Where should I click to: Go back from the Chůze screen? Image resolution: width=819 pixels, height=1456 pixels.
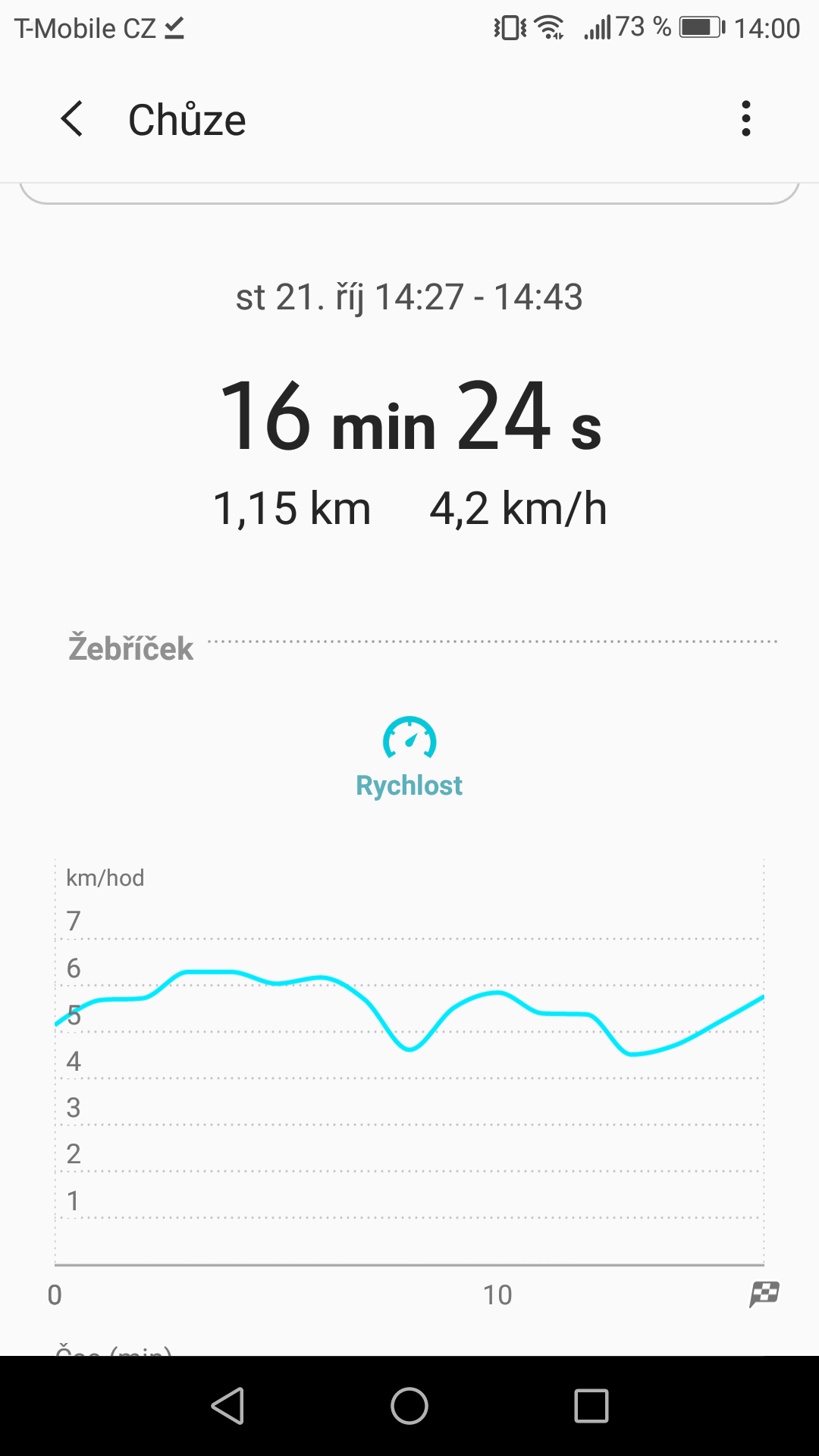pyautogui.click(x=72, y=119)
